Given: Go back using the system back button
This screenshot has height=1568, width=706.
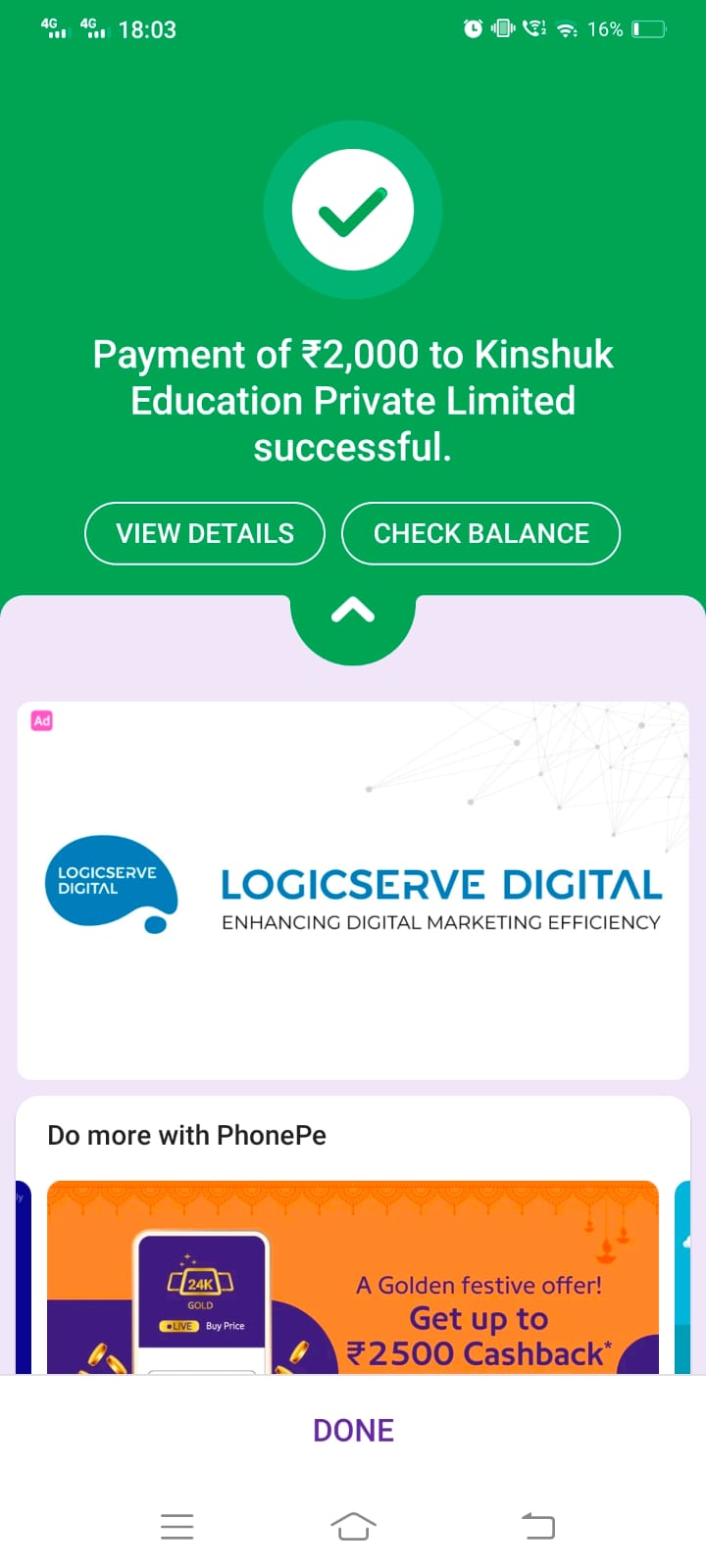Looking at the screenshot, I should point(537,1526).
